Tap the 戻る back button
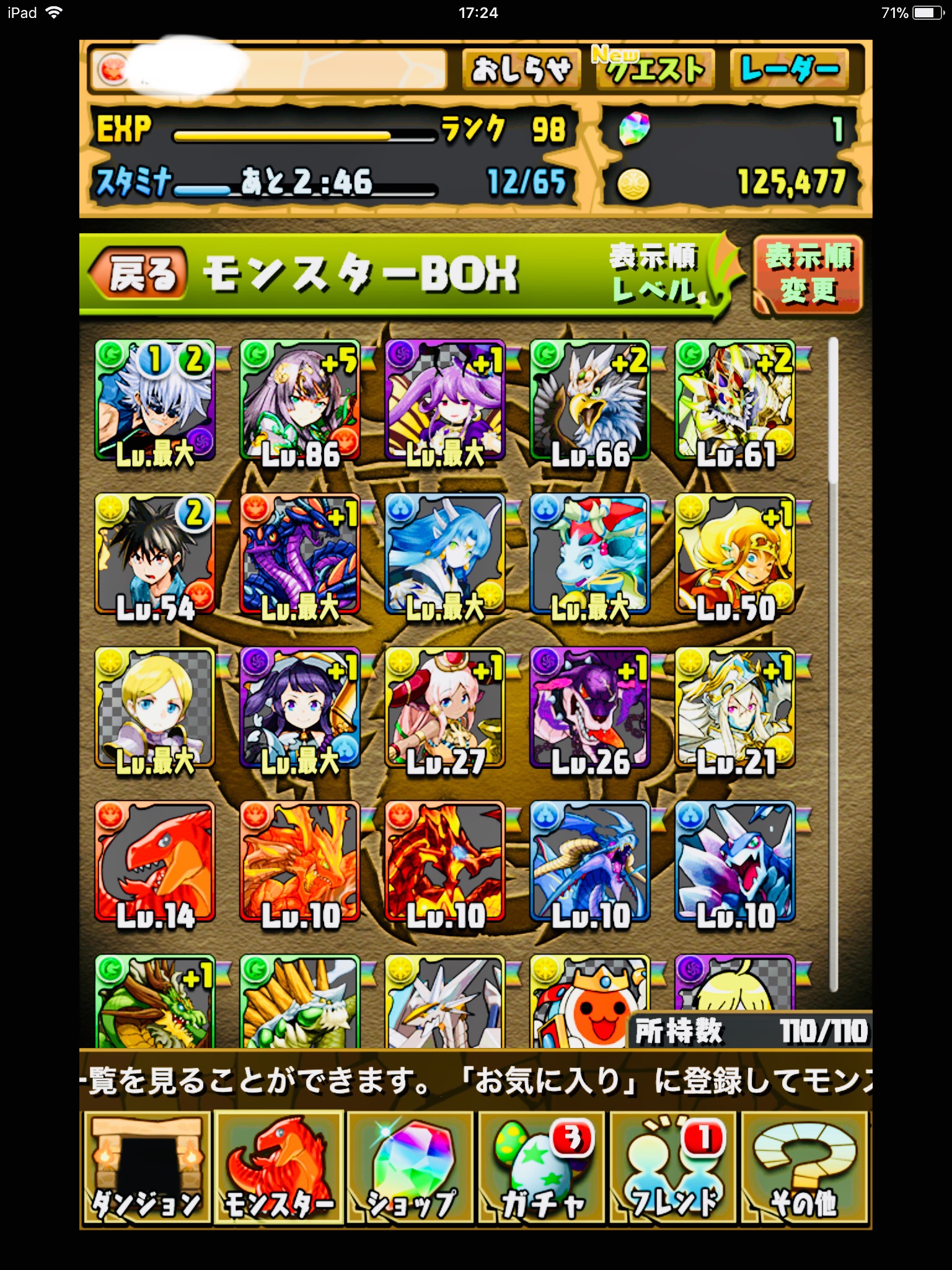The height and width of the screenshot is (1270, 952). 139,273
